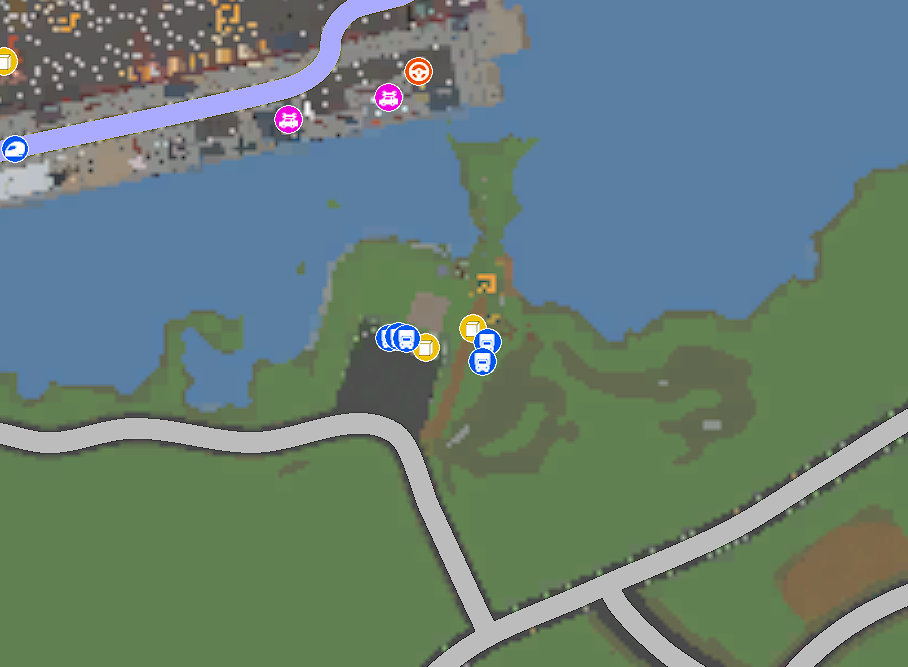The height and width of the screenshot is (667, 908).
Task: Open the blue helmet marker on the purple road
Action: tap(15, 149)
